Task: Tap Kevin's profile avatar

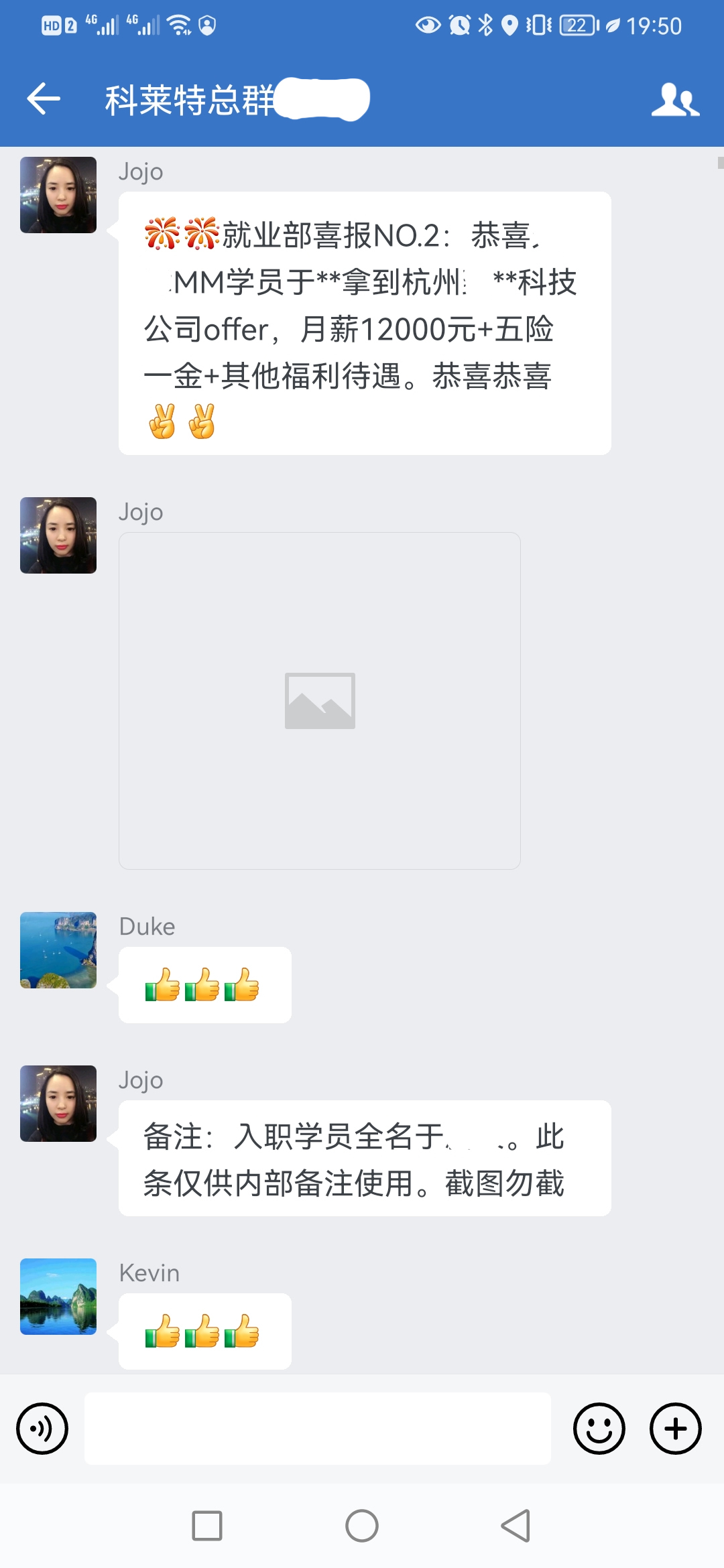Action: pos(58,1296)
